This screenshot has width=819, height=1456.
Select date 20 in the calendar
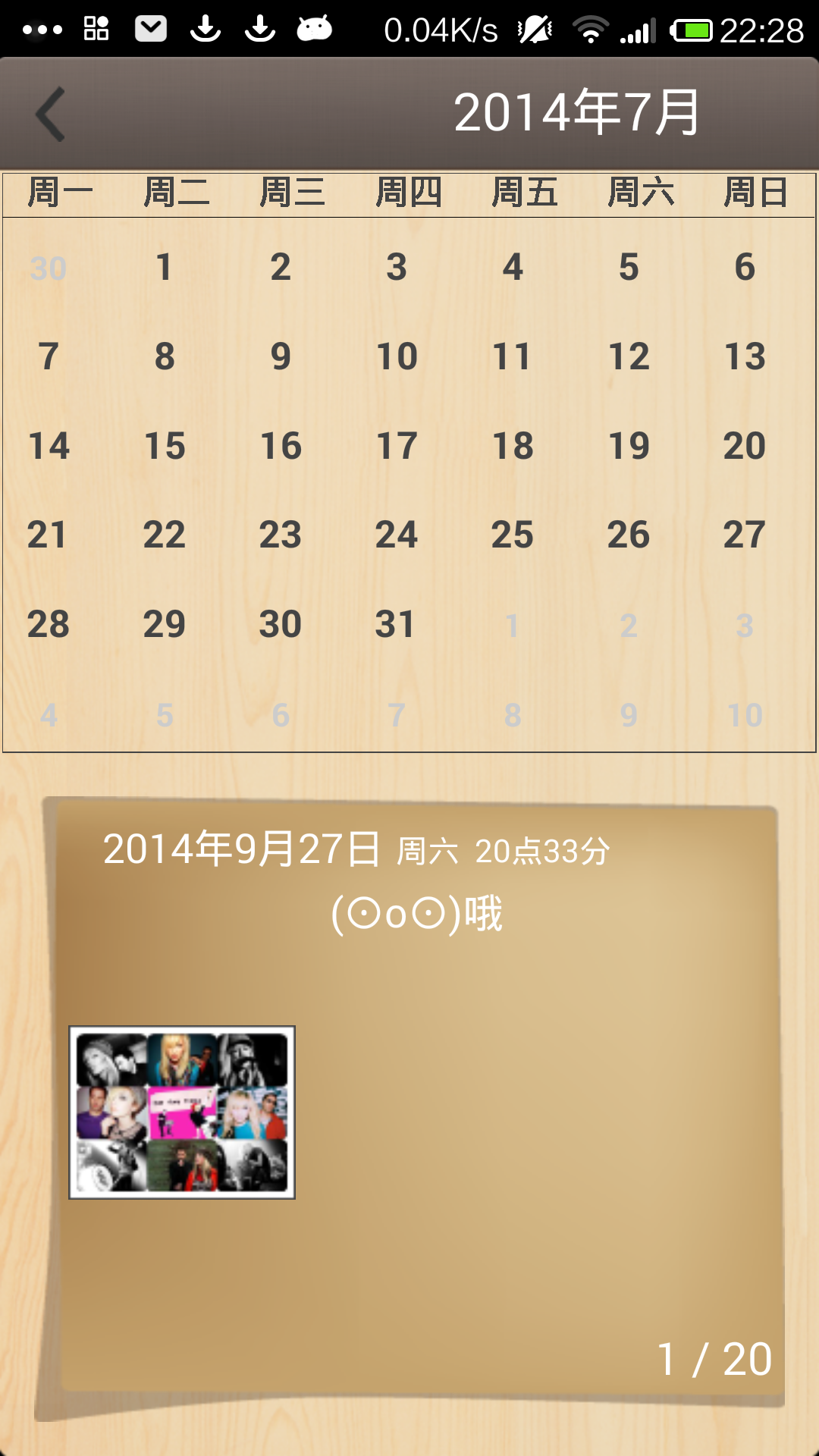click(x=744, y=446)
